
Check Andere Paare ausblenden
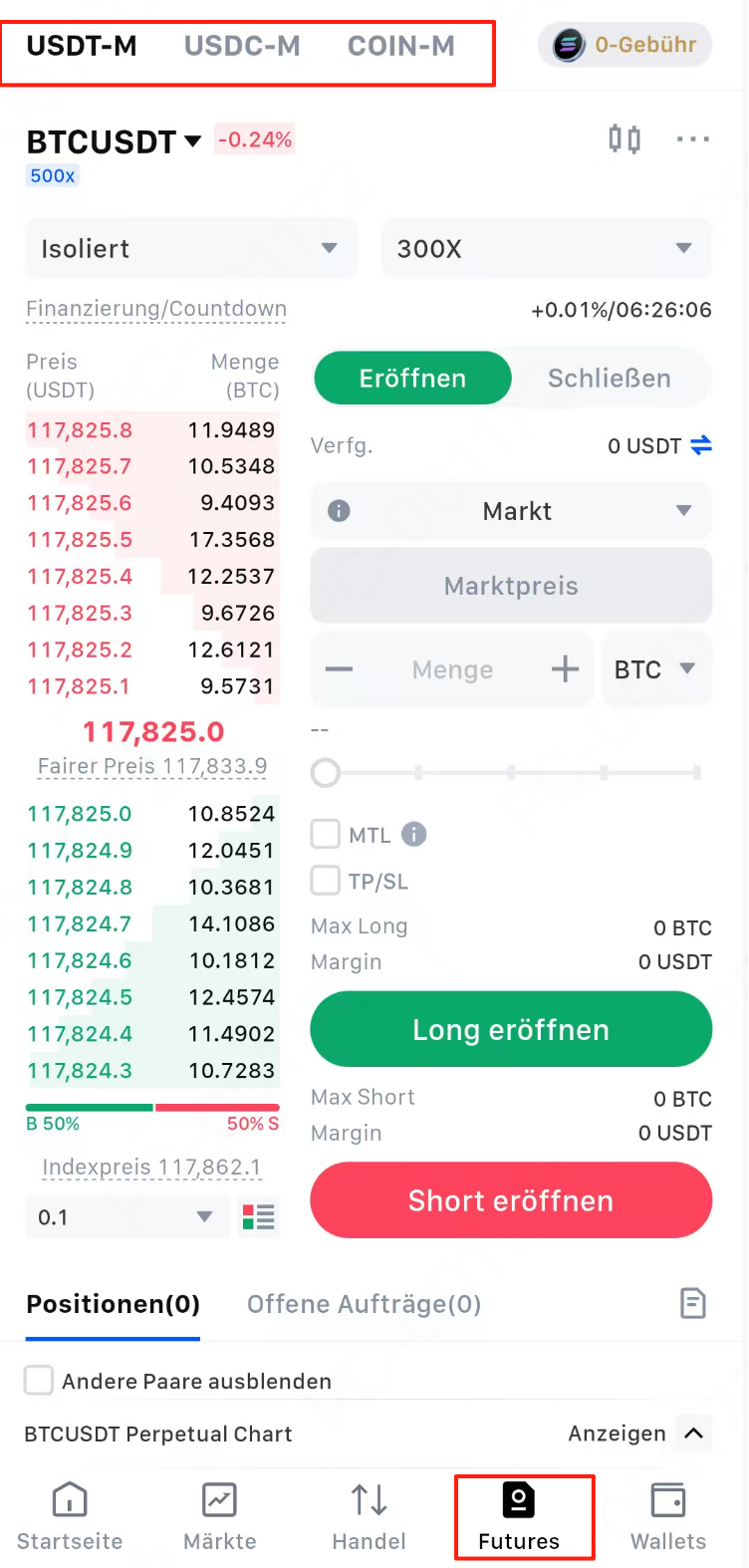[x=39, y=1381]
